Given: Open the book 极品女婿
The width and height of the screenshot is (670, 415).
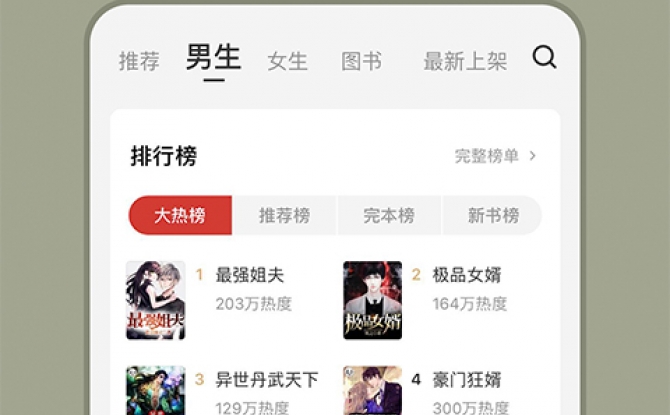Looking at the screenshot, I should click(467, 275).
